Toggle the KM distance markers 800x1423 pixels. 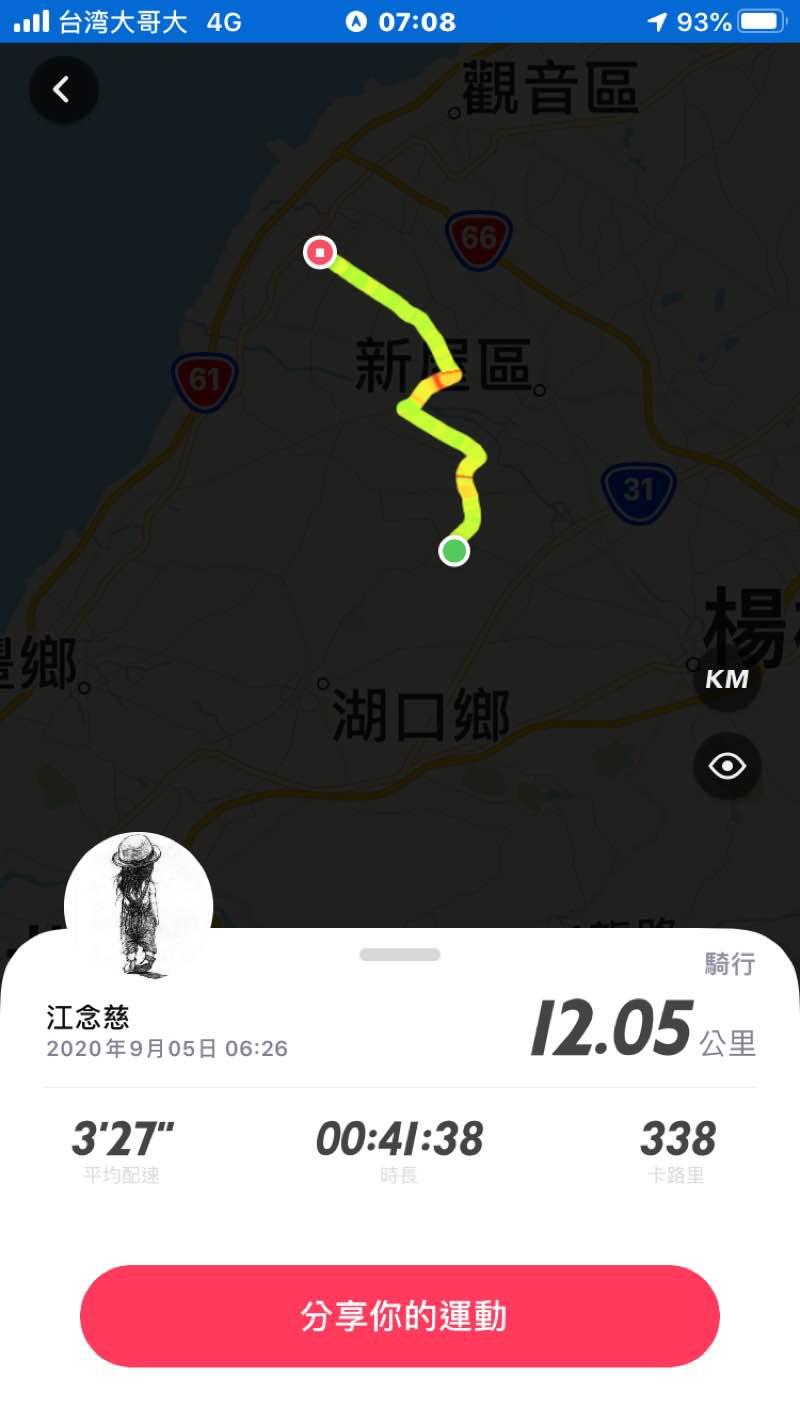(727, 679)
